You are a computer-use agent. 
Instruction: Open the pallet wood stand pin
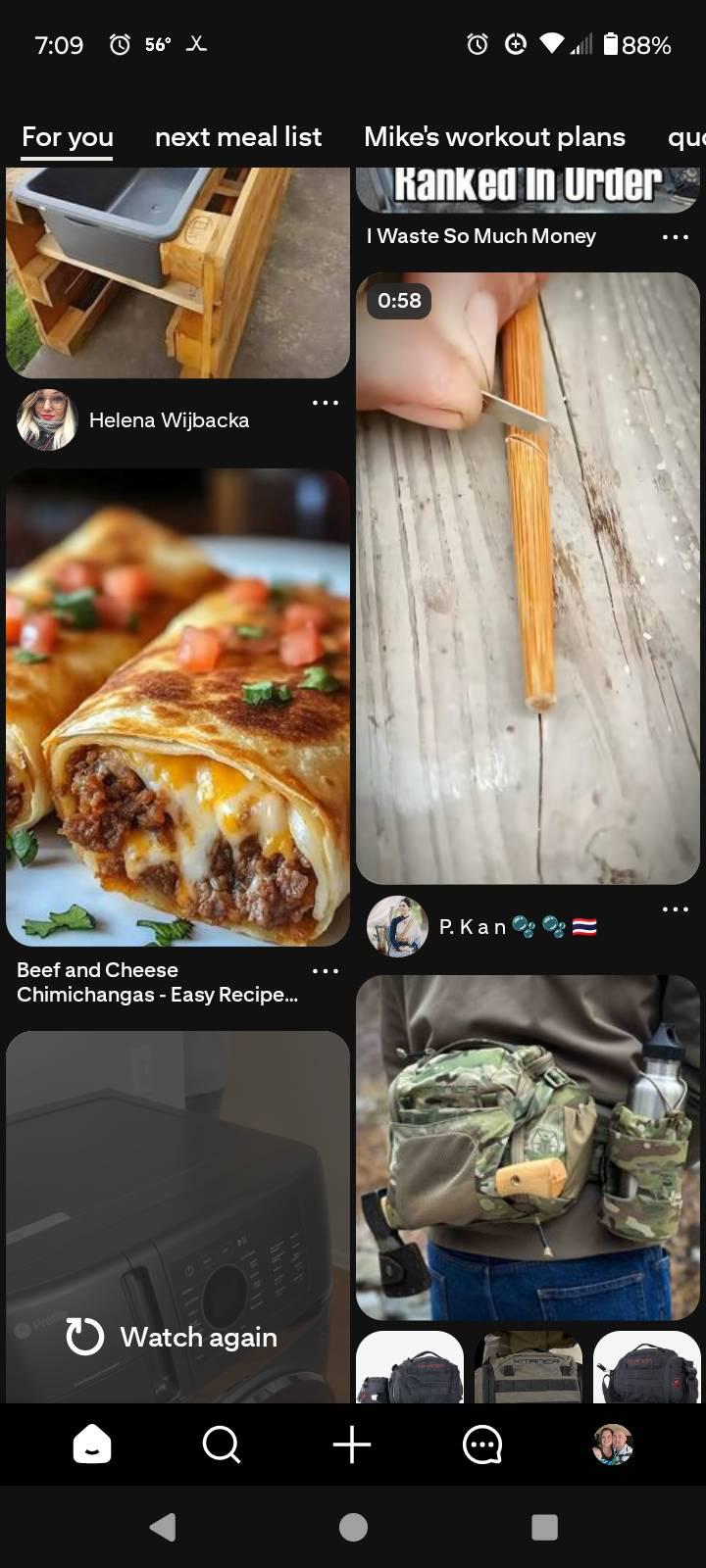tap(177, 272)
